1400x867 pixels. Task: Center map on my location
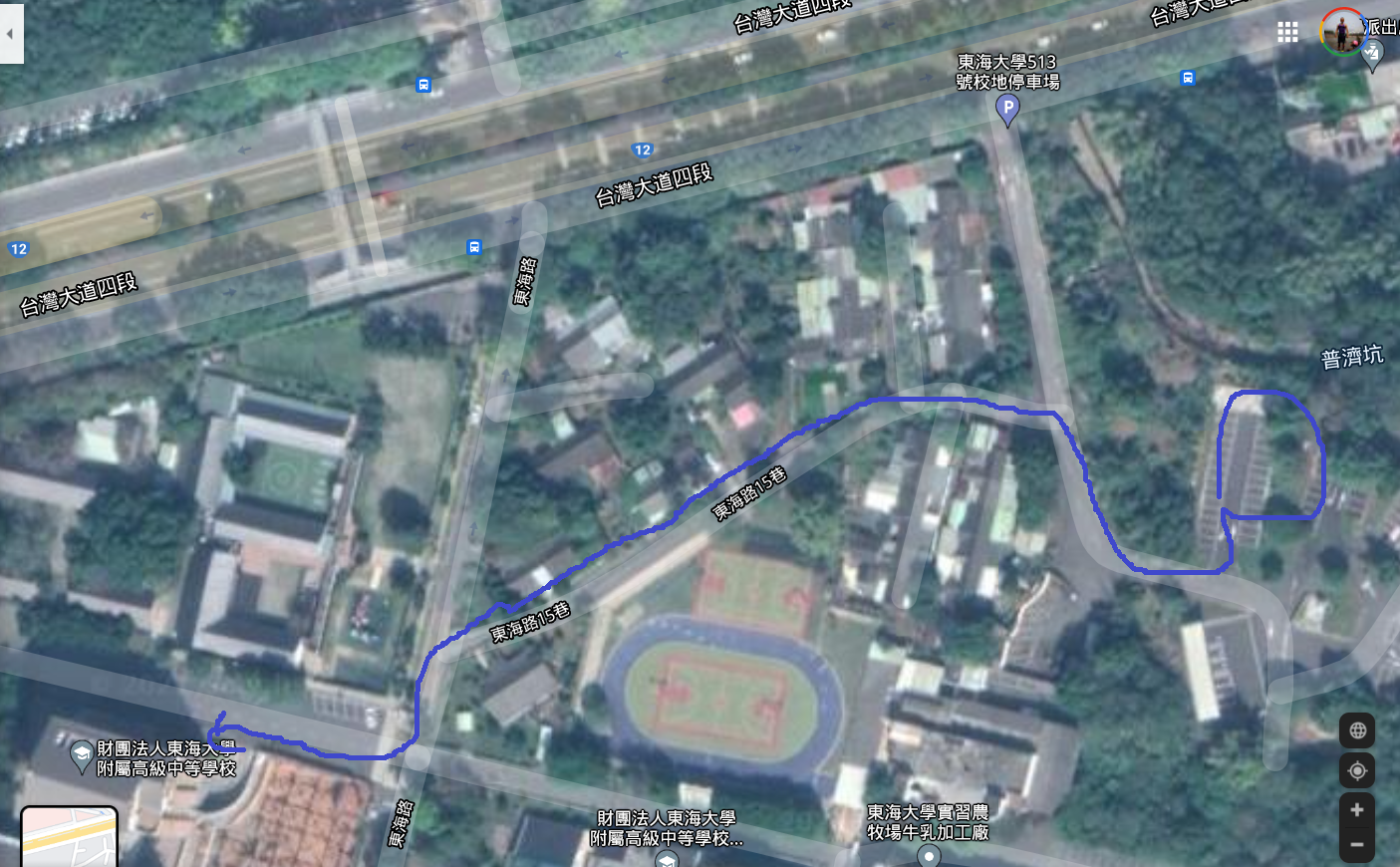tap(1356, 770)
